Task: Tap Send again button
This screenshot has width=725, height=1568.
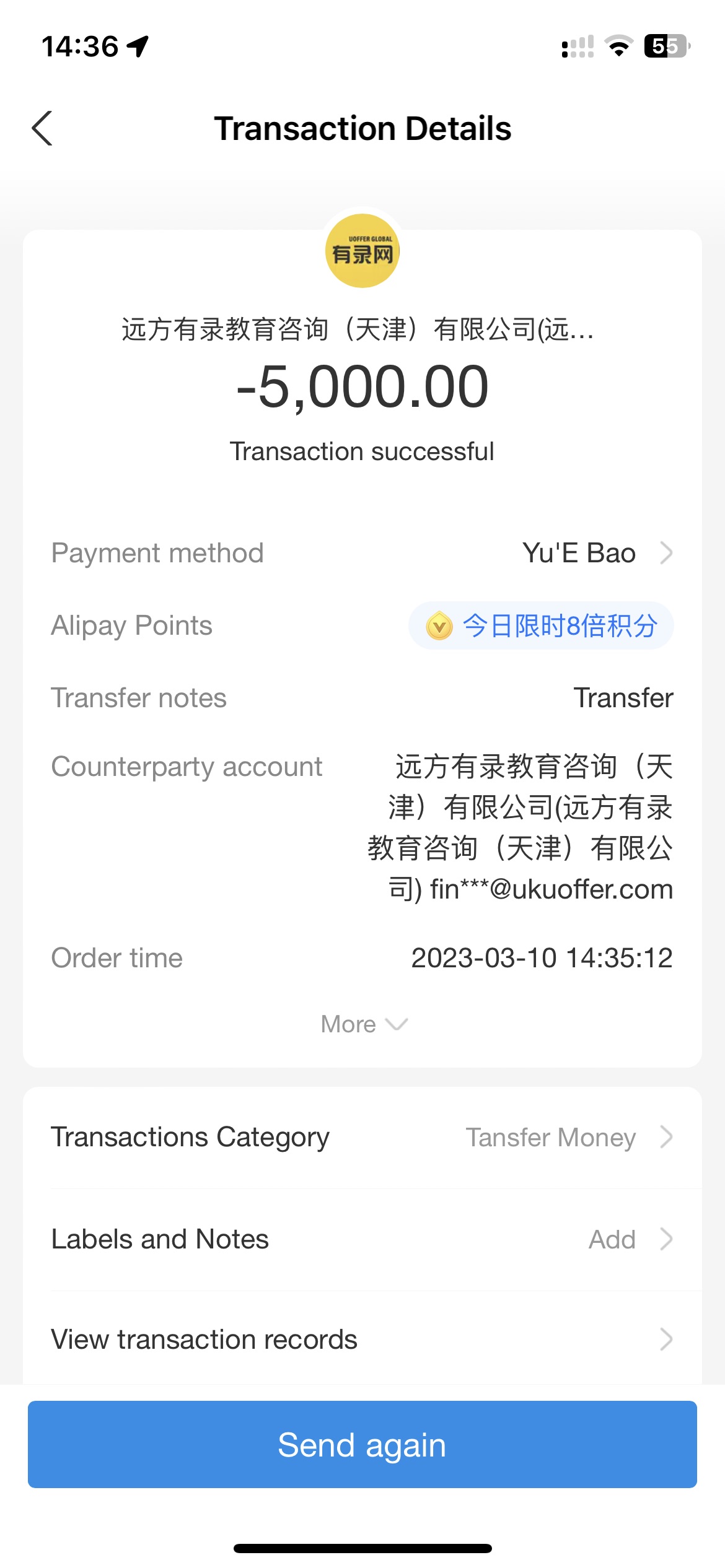Action: [x=362, y=1445]
